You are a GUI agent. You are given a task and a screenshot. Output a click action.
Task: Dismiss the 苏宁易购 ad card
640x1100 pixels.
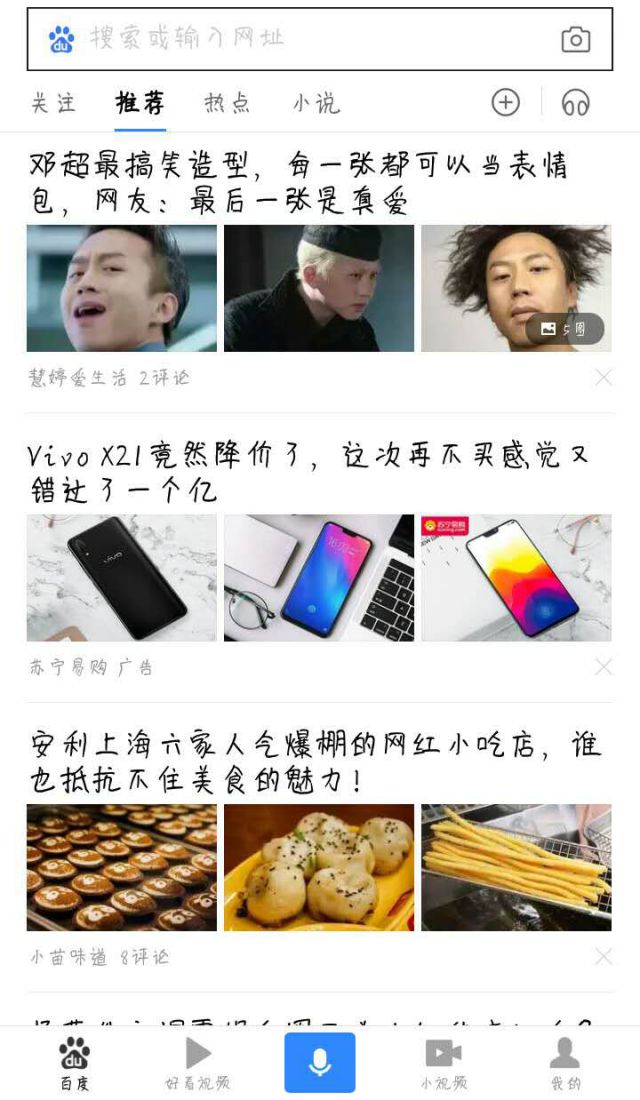[603, 667]
